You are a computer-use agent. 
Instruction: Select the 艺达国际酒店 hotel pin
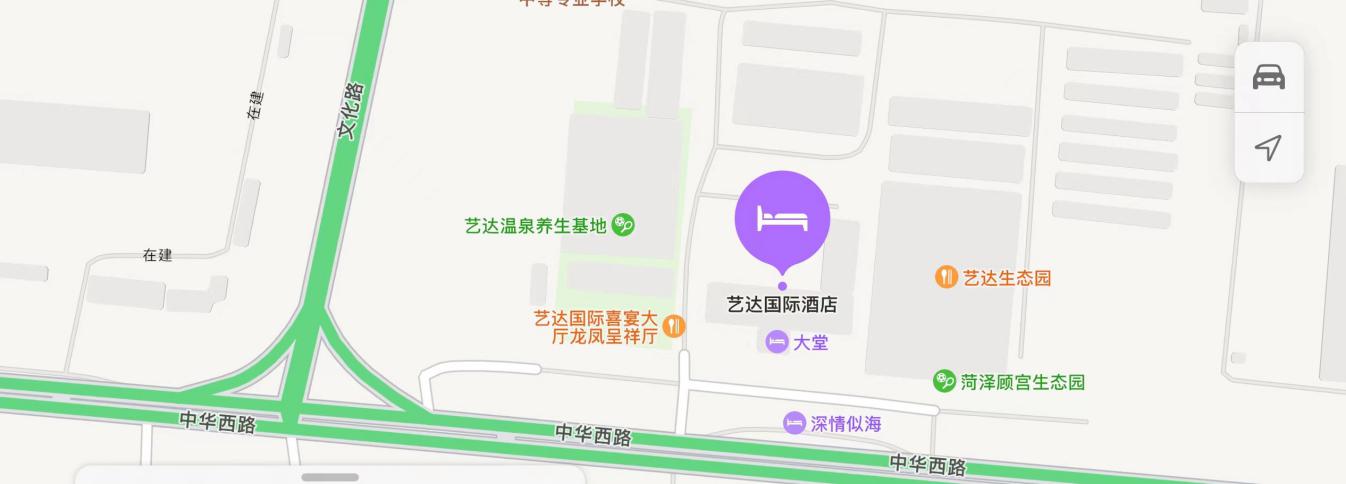(x=782, y=218)
